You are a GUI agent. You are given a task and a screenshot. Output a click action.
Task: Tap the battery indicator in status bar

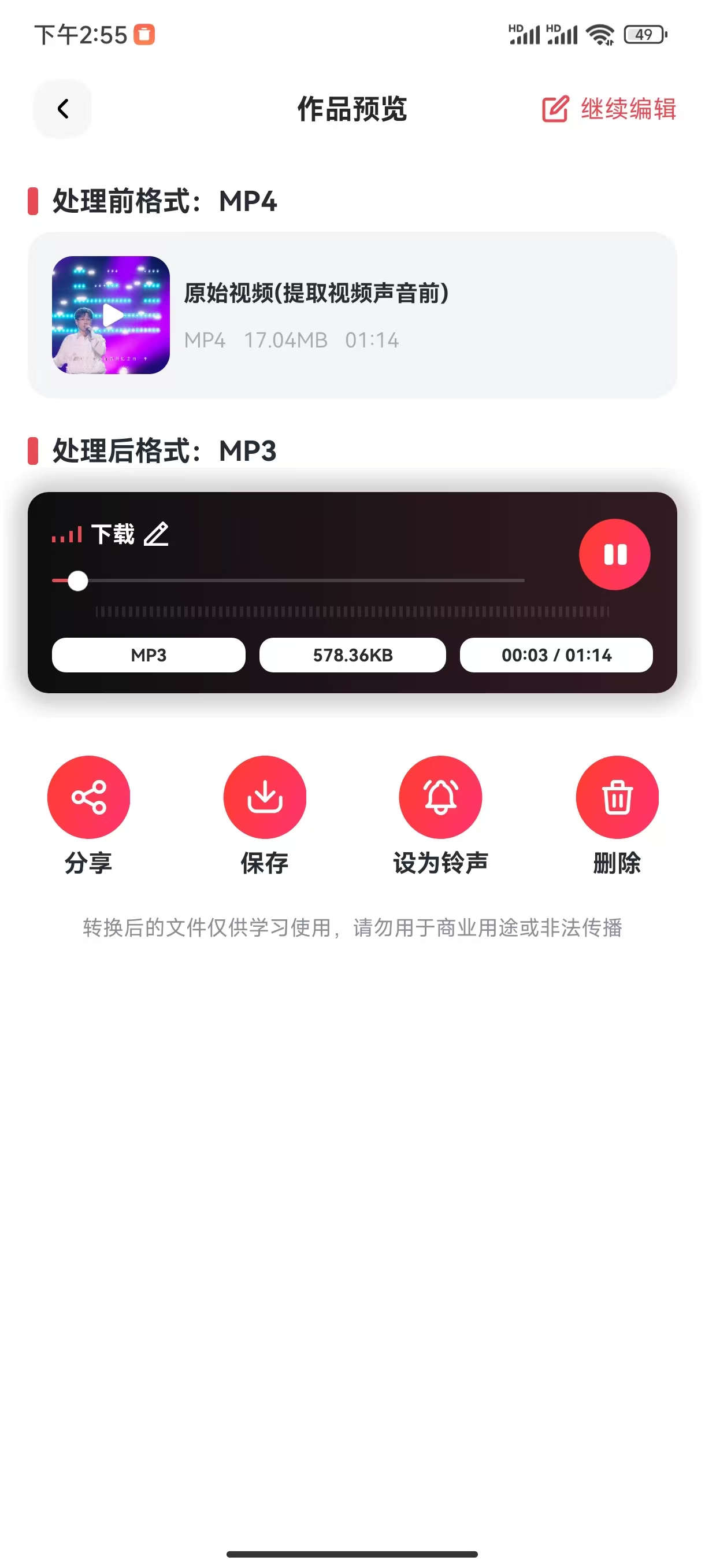pos(645,35)
